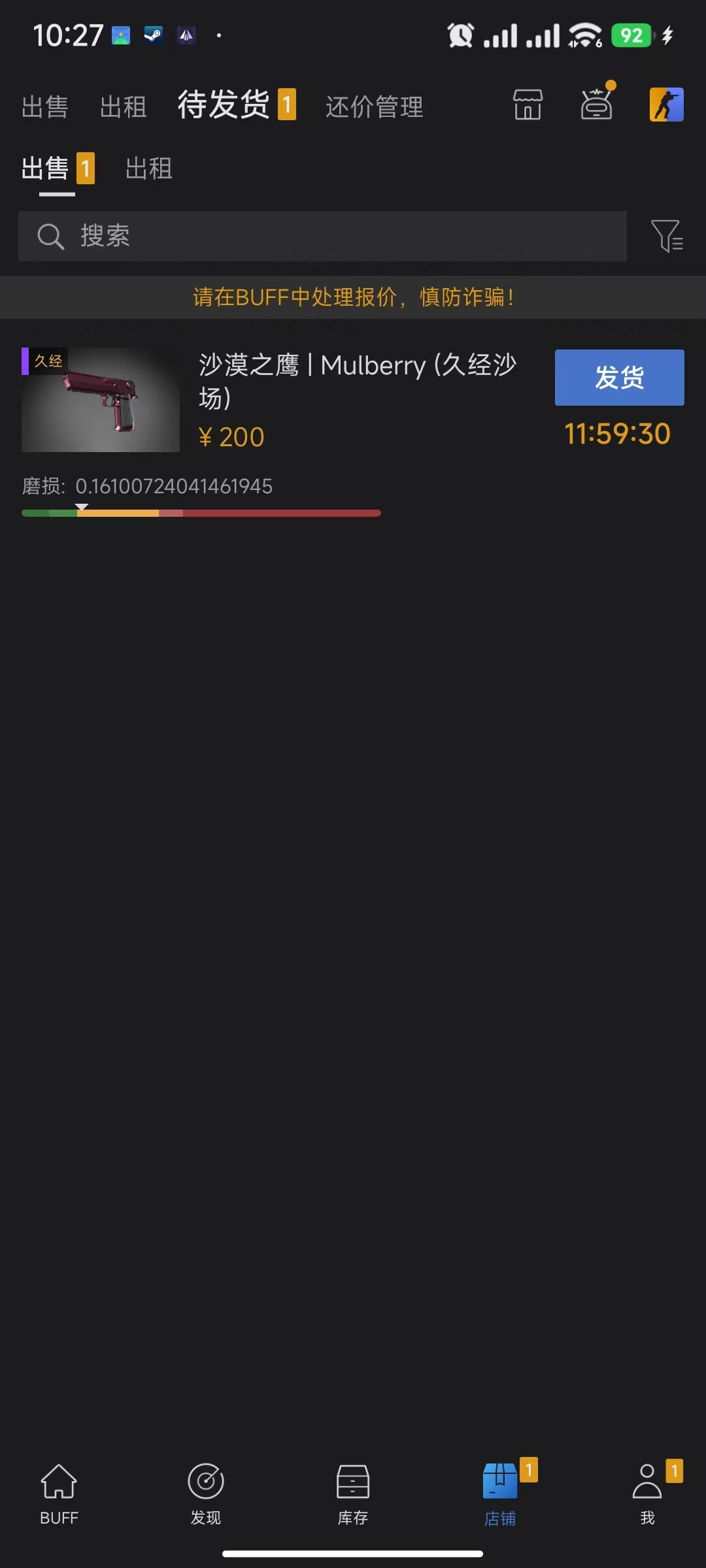Open the robot assistant icon

(597, 104)
